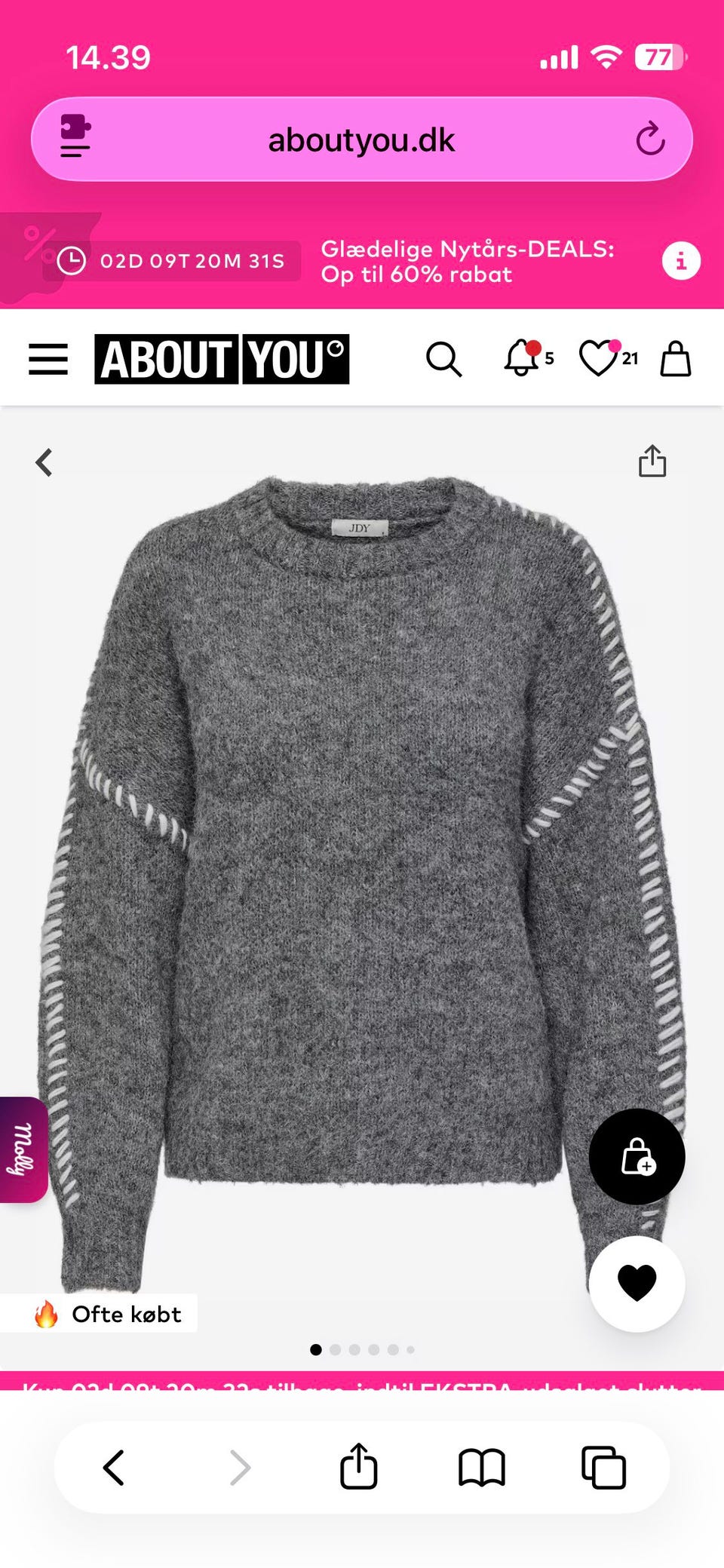Open the Nytårs-DEALS promotion banner
The height and width of the screenshot is (1568, 724).
coord(468,261)
